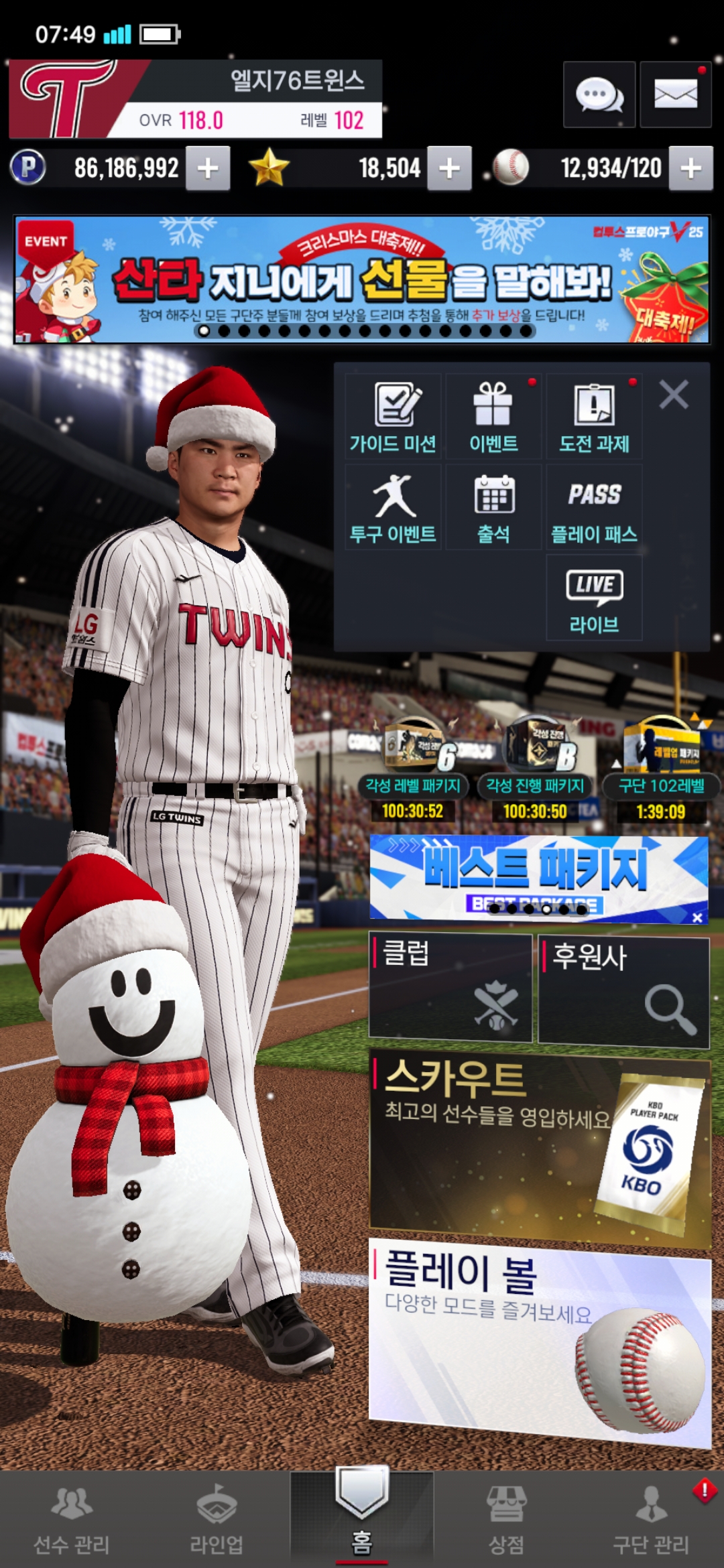The width and height of the screenshot is (724, 1568).
Task: Add more baseballs with plus button
Action: [690, 168]
